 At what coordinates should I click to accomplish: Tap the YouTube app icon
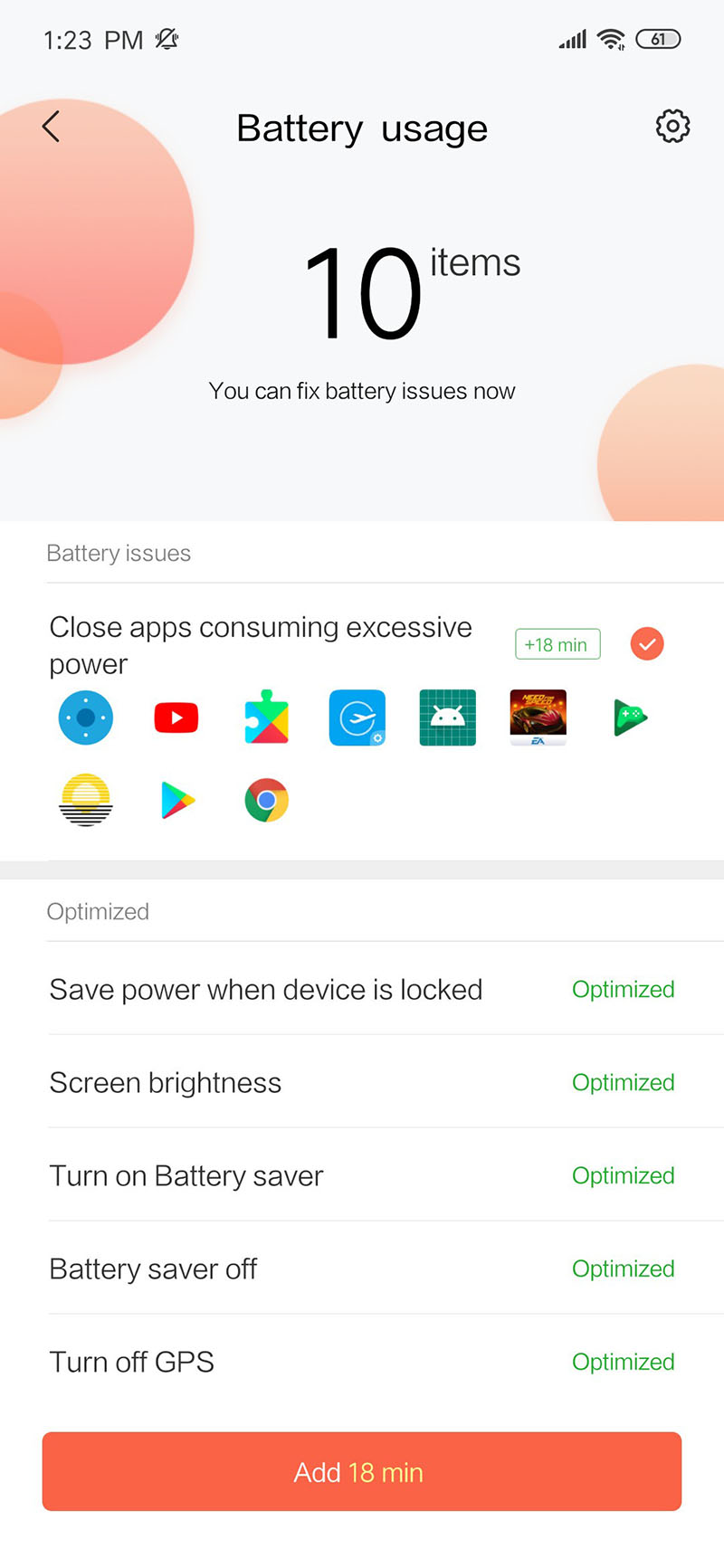pos(176,717)
